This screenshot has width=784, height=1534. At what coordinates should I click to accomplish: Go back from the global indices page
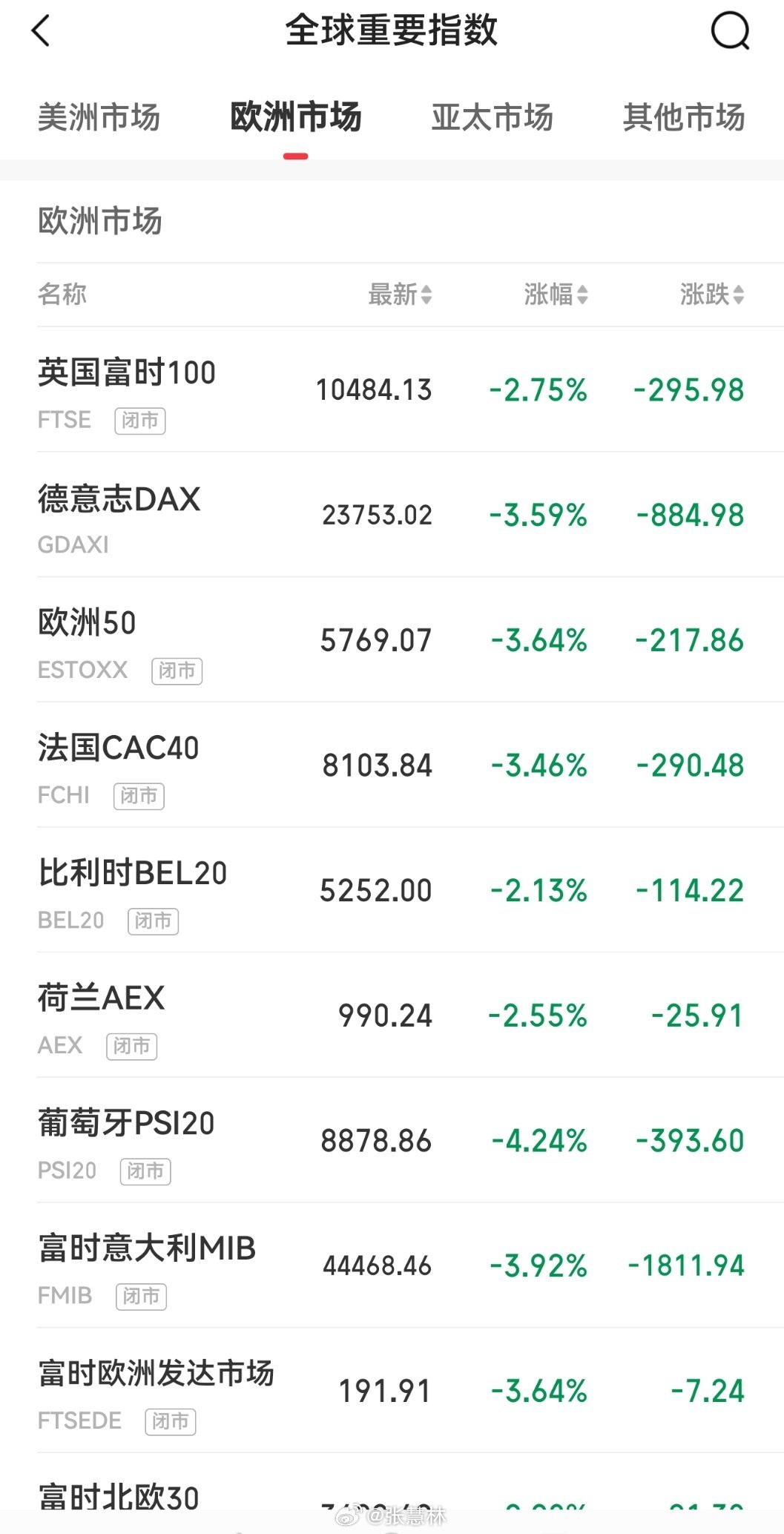click(x=41, y=31)
